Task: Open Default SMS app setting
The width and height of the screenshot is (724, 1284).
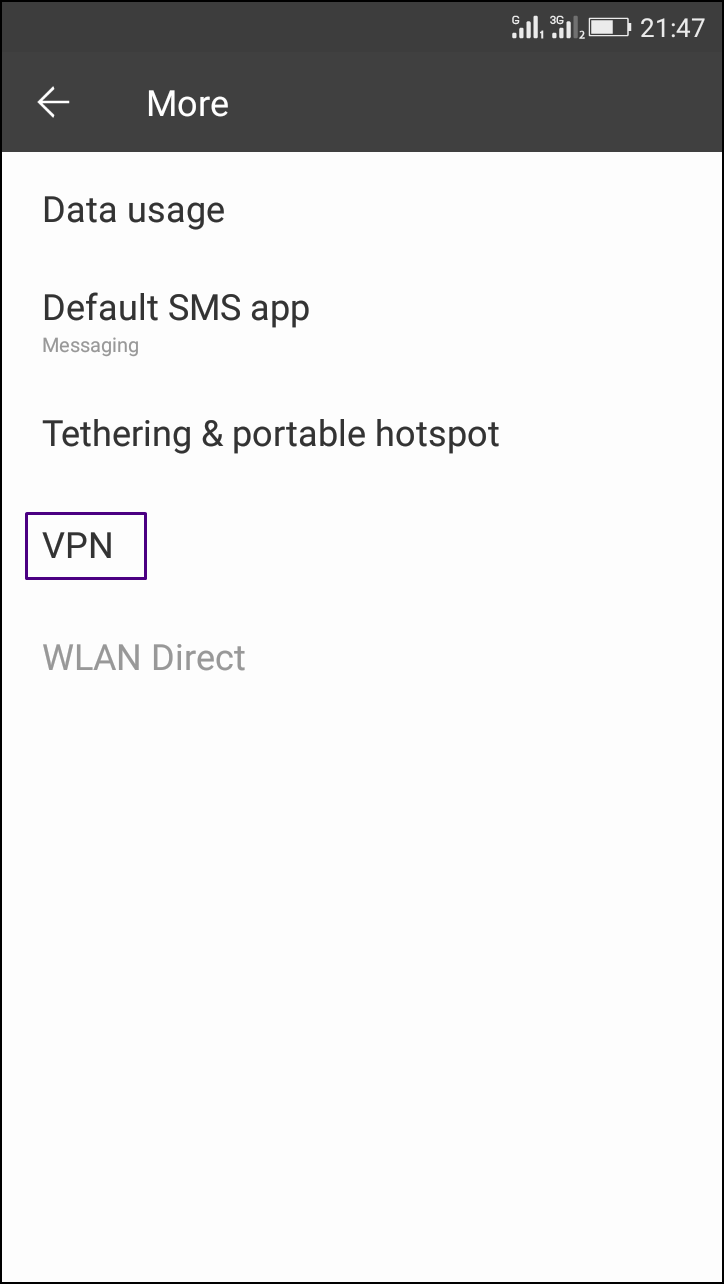Action: [362, 322]
